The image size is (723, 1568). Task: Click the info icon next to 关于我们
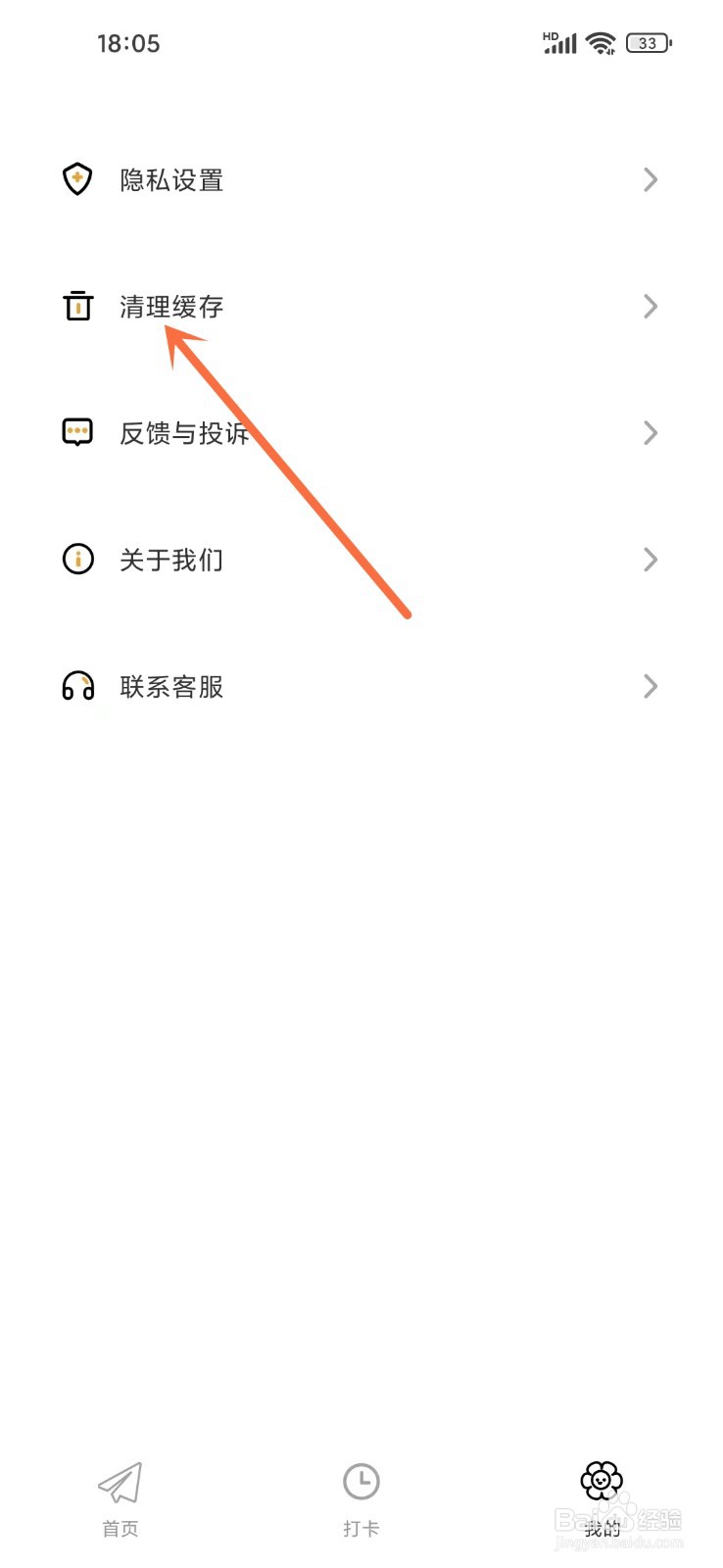[x=77, y=560]
